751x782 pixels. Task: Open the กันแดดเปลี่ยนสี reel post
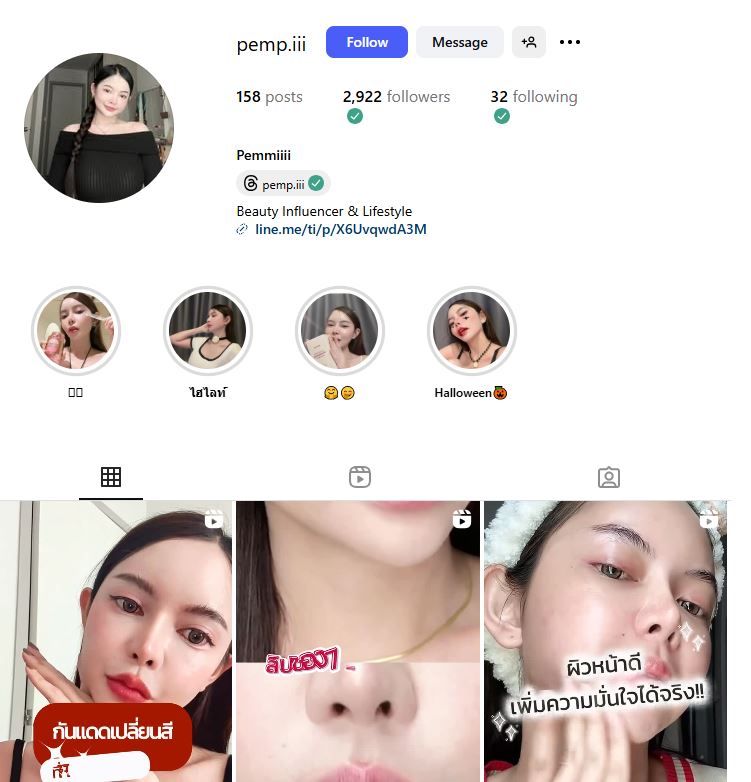(116, 640)
